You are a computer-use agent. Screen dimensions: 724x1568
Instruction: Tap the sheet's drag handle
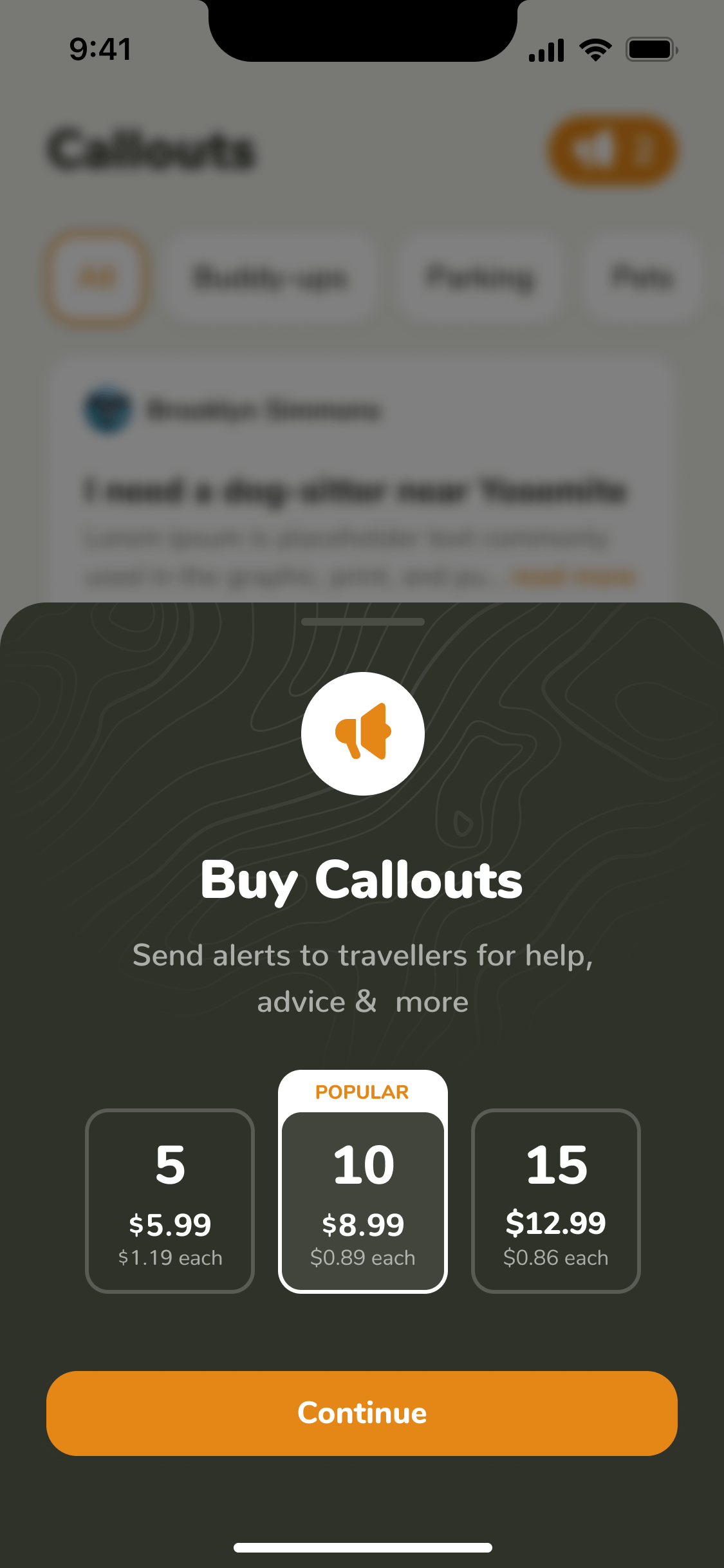(x=362, y=622)
